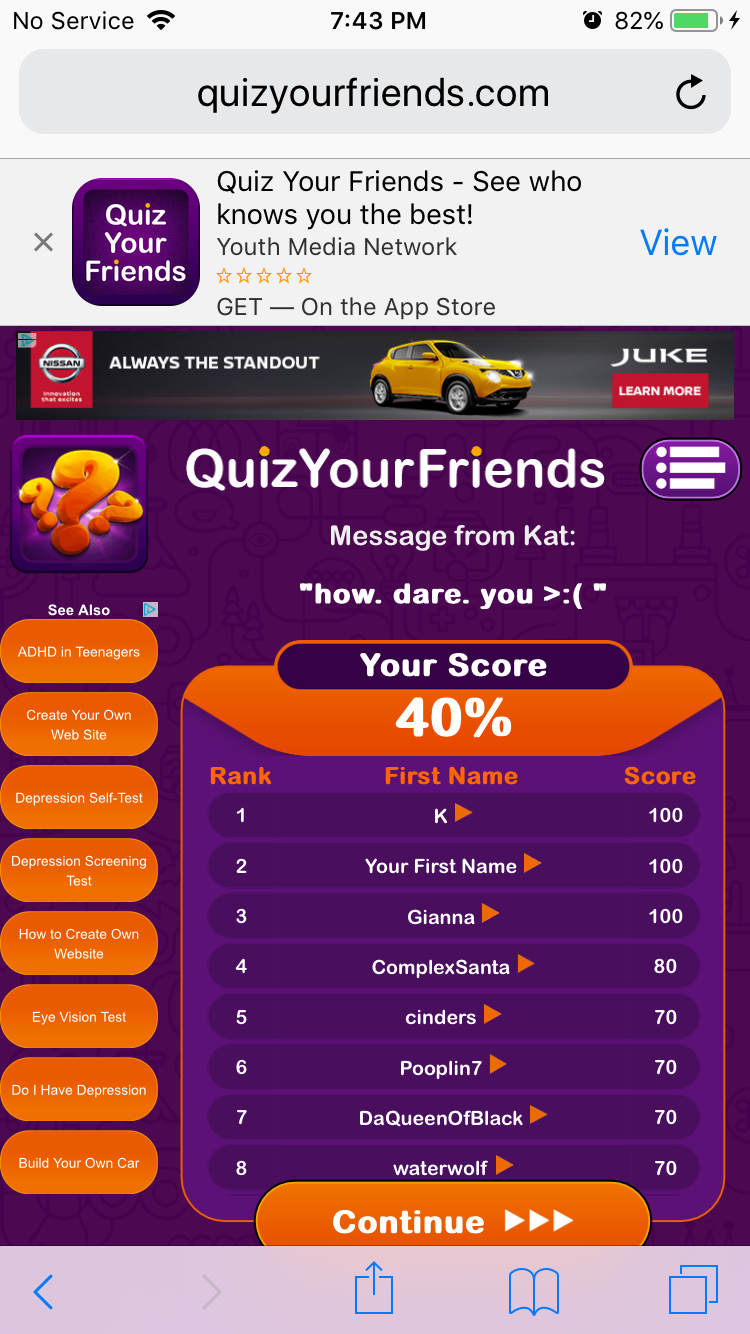This screenshot has height=1334, width=750.
Task: Open the ADHD in Teenagers link
Action: pos(79,652)
